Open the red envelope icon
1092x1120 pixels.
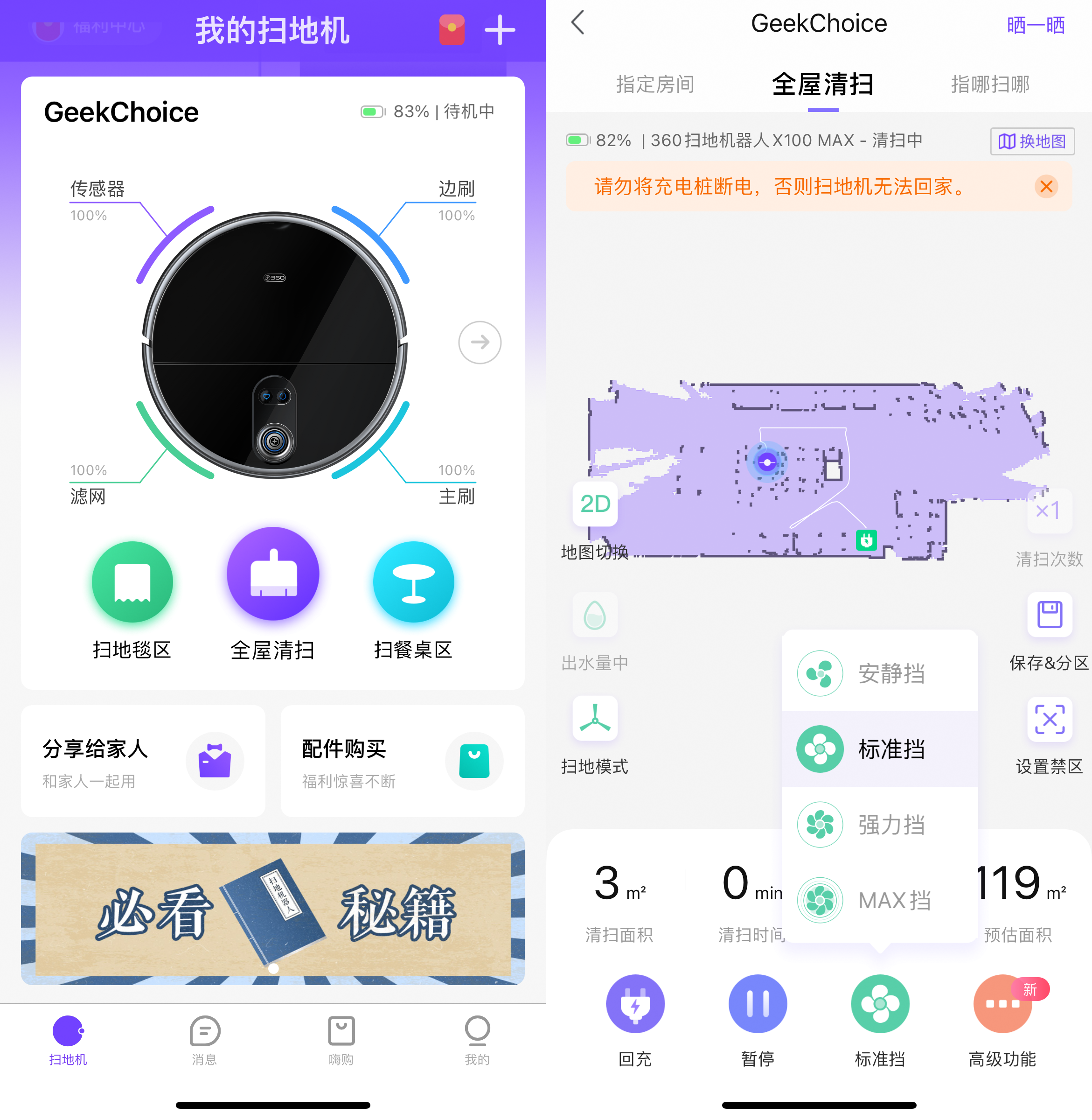click(452, 30)
